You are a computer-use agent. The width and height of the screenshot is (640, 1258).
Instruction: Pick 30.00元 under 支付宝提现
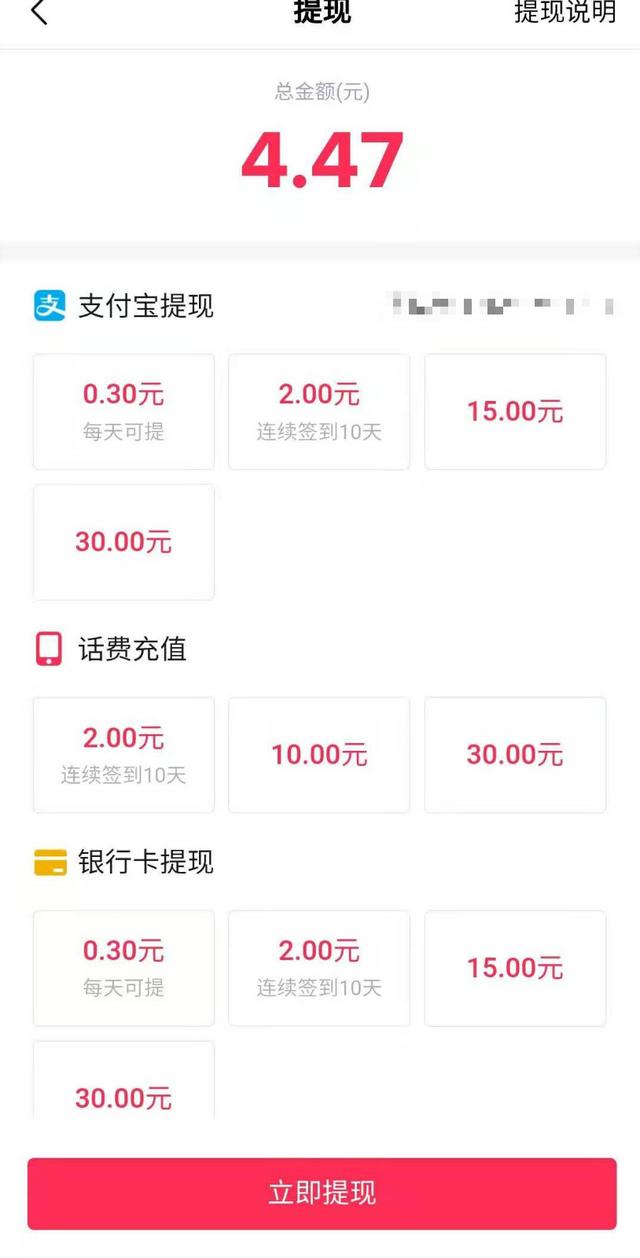click(124, 542)
